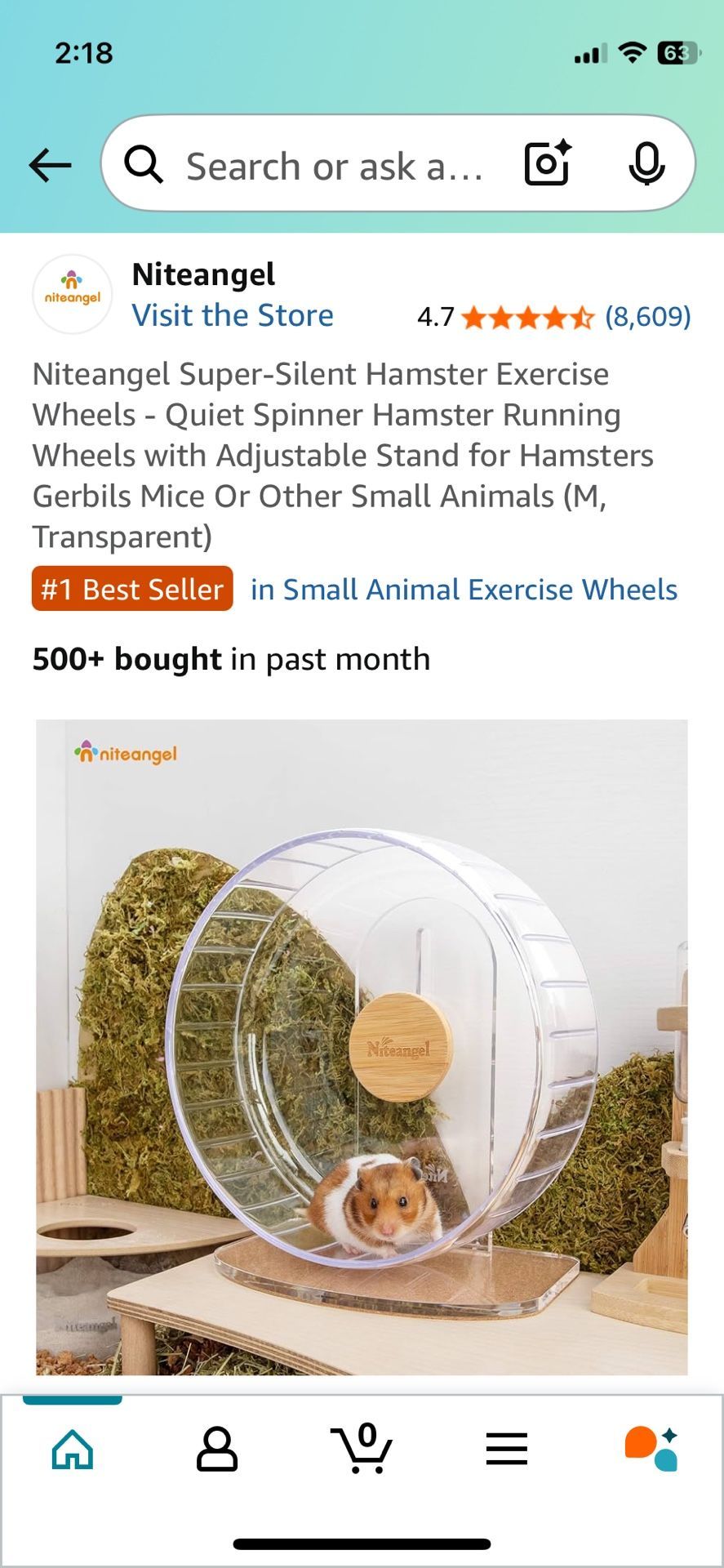Open the shopping cart
The width and height of the screenshot is (724, 1568).
coord(362,1450)
